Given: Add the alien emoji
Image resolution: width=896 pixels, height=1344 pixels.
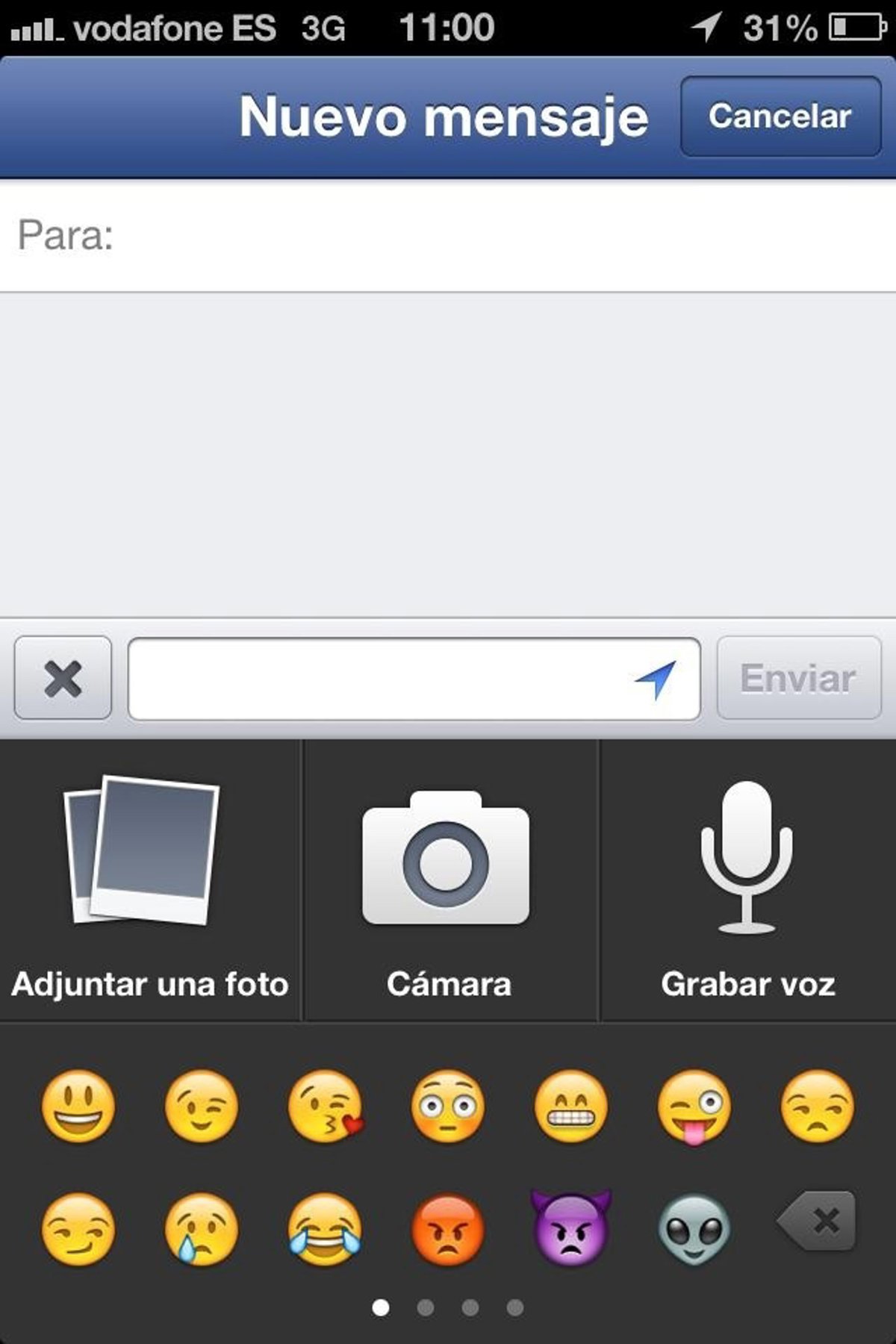Looking at the screenshot, I should coord(694,1230).
